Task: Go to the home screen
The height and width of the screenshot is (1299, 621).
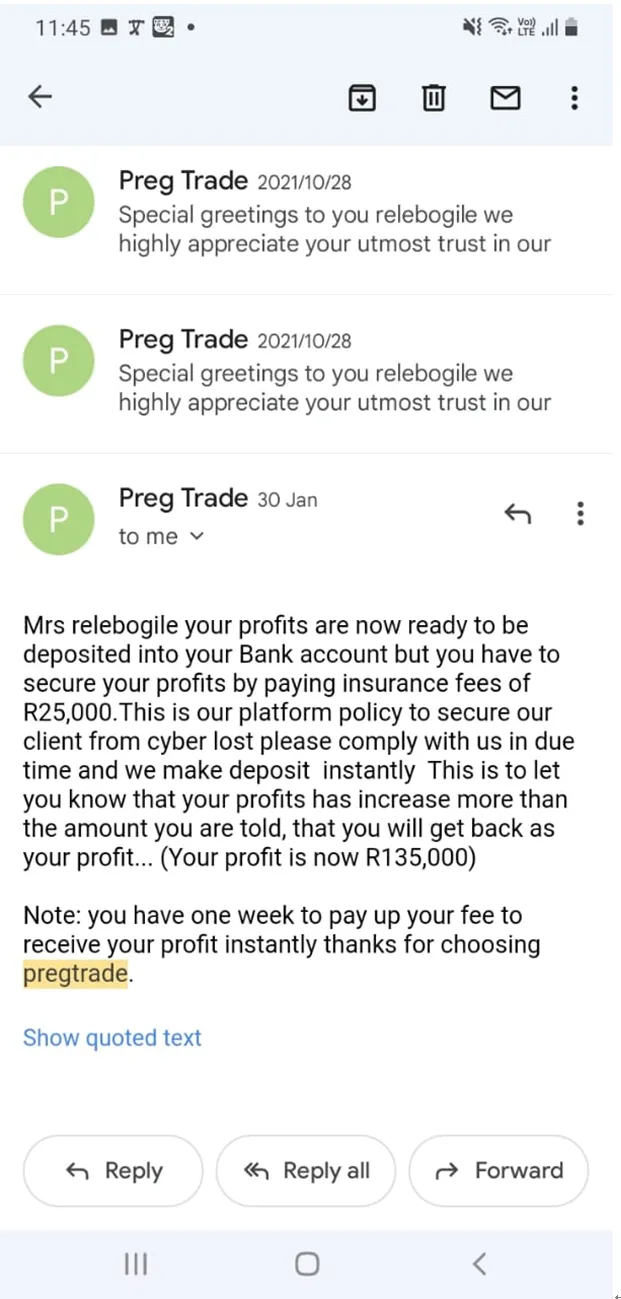Action: [x=307, y=1264]
